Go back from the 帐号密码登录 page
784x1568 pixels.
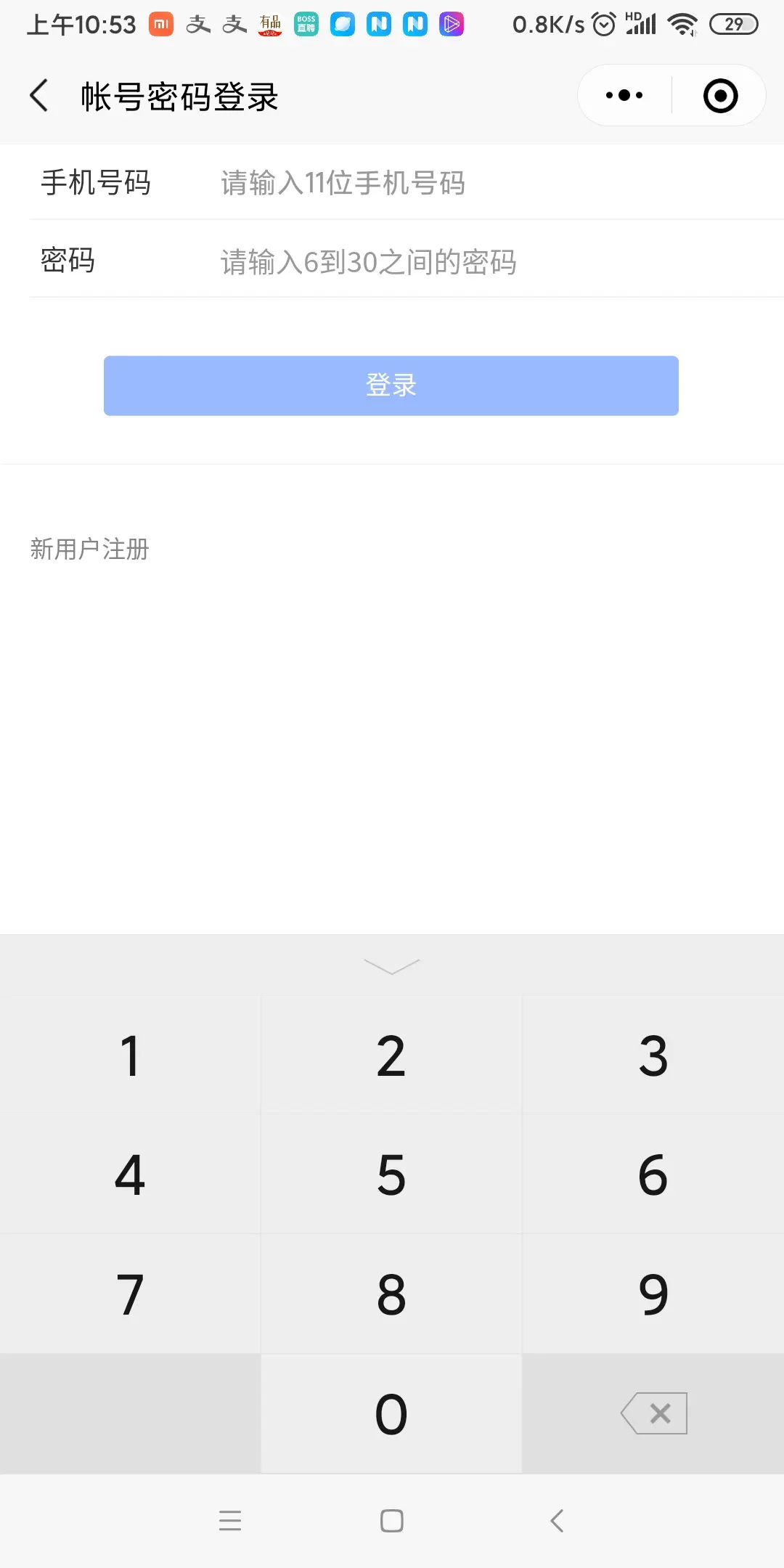click(39, 96)
